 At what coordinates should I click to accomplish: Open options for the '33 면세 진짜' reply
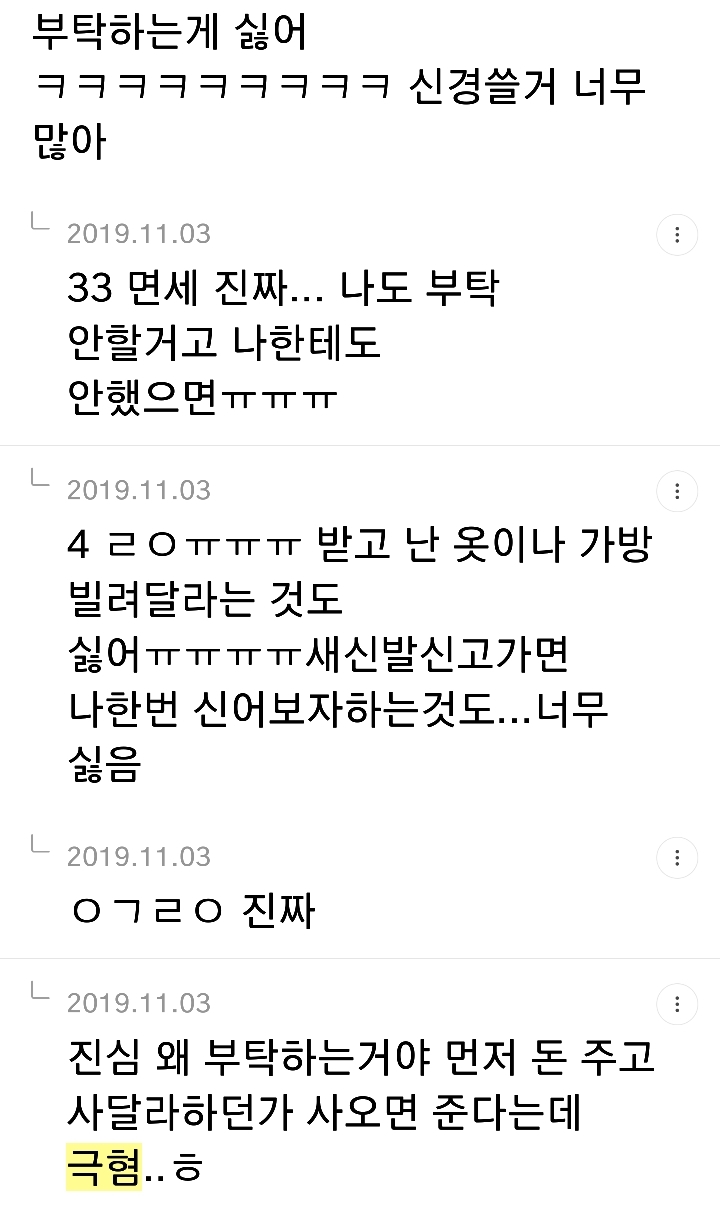coord(677,235)
